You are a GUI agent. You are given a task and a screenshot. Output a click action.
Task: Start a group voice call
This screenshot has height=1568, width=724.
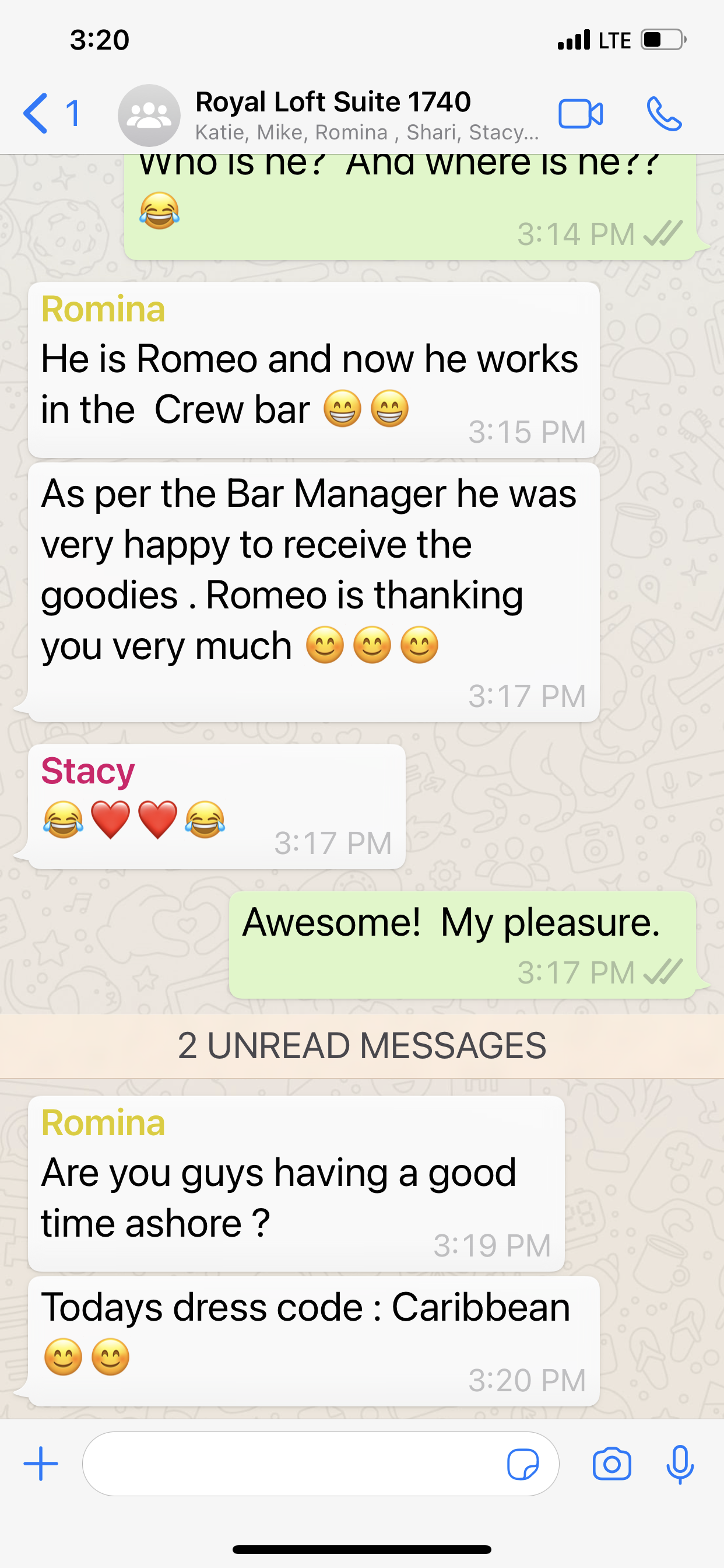click(664, 114)
